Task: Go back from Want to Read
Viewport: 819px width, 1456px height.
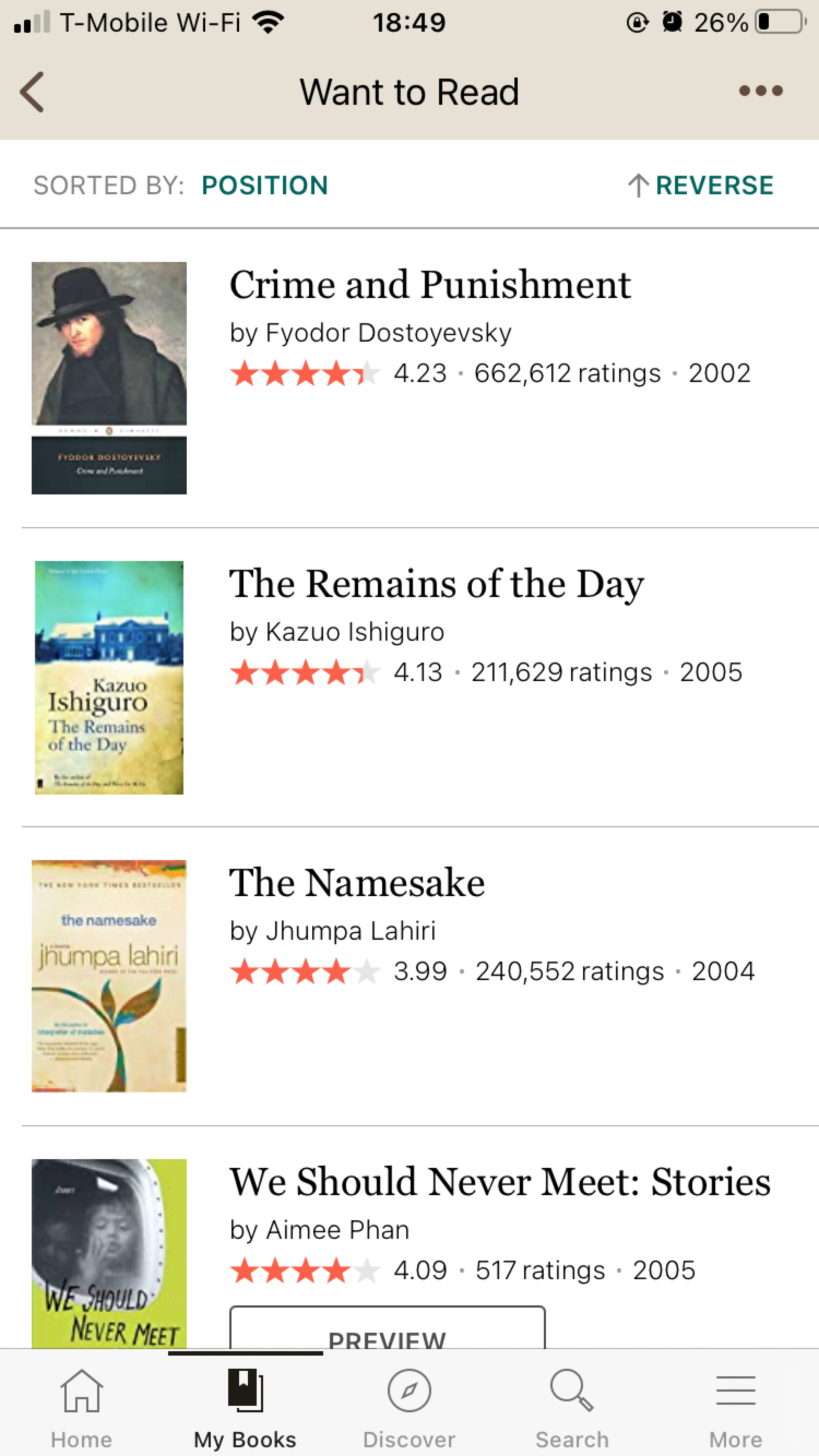Action: tap(32, 92)
